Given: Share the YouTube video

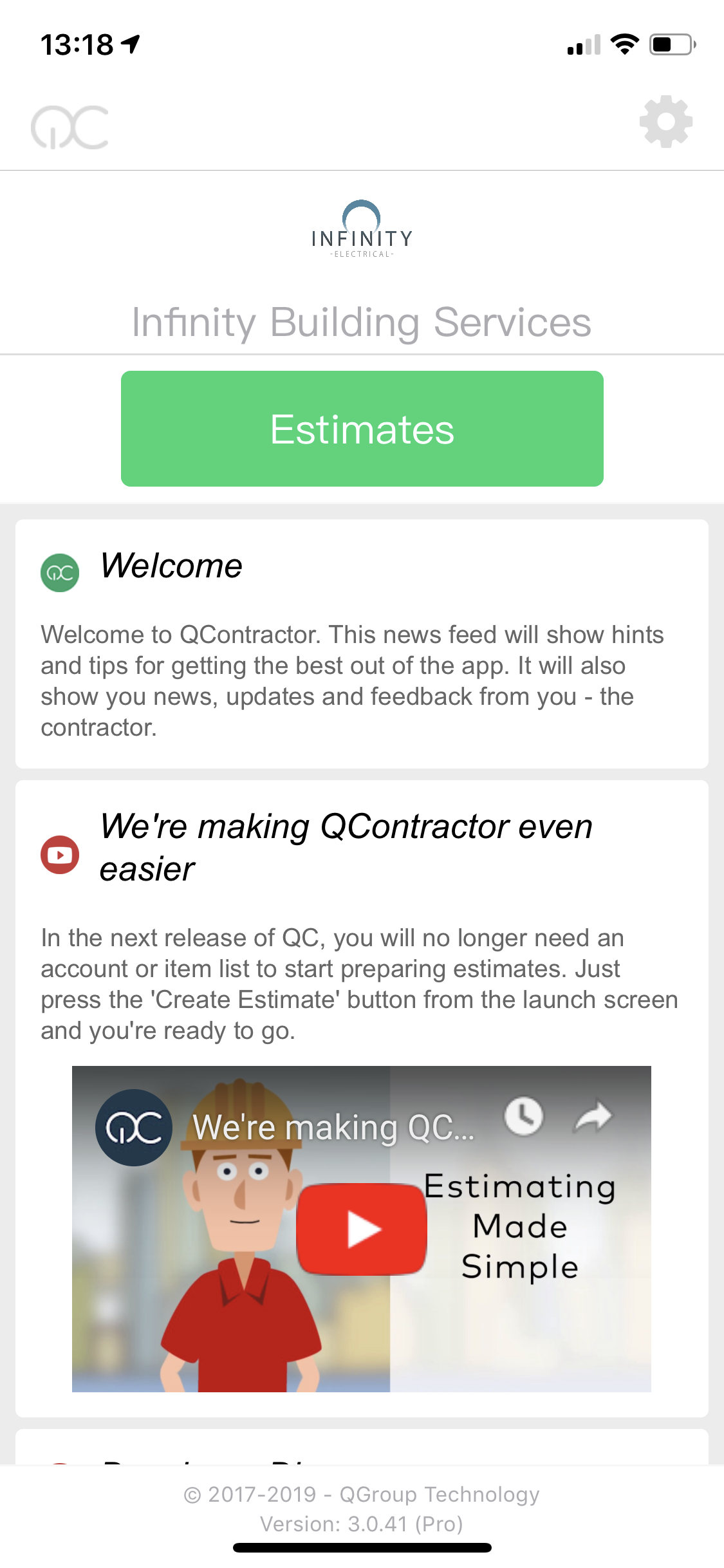Looking at the screenshot, I should coord(593,1117).
